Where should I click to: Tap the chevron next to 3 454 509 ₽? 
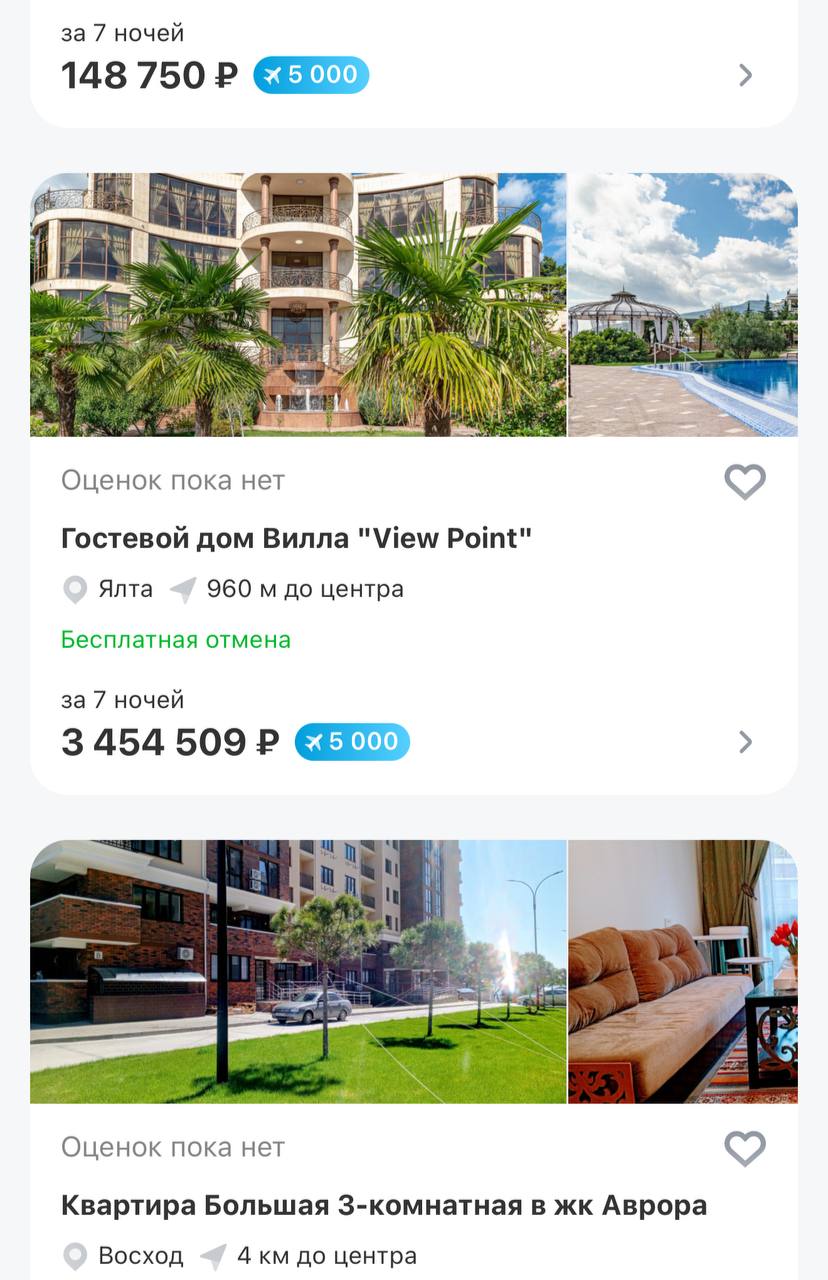(745, 742)
